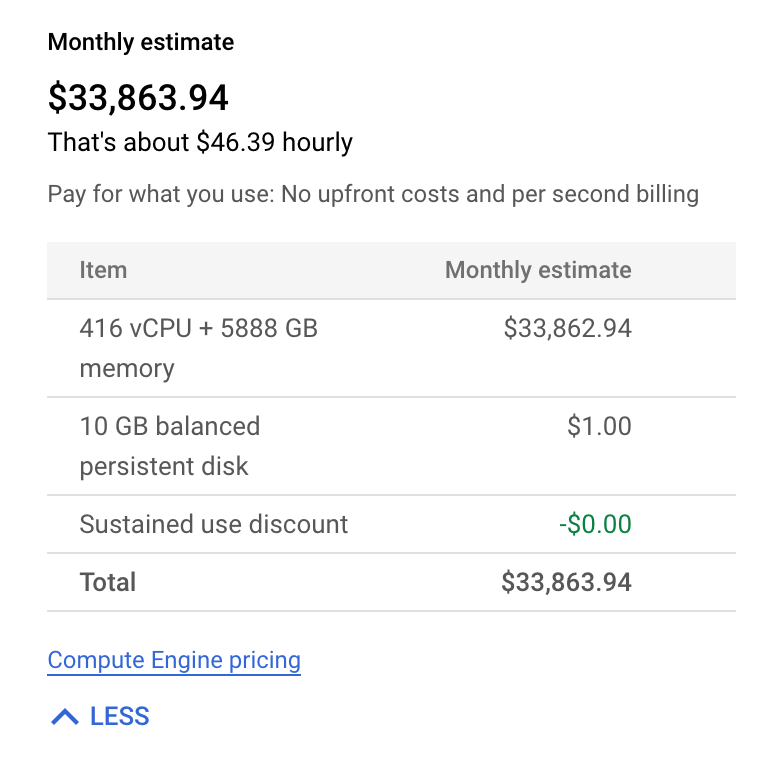Select the Item column header
This screenshot has height=782, width=764.
point(103,270)
